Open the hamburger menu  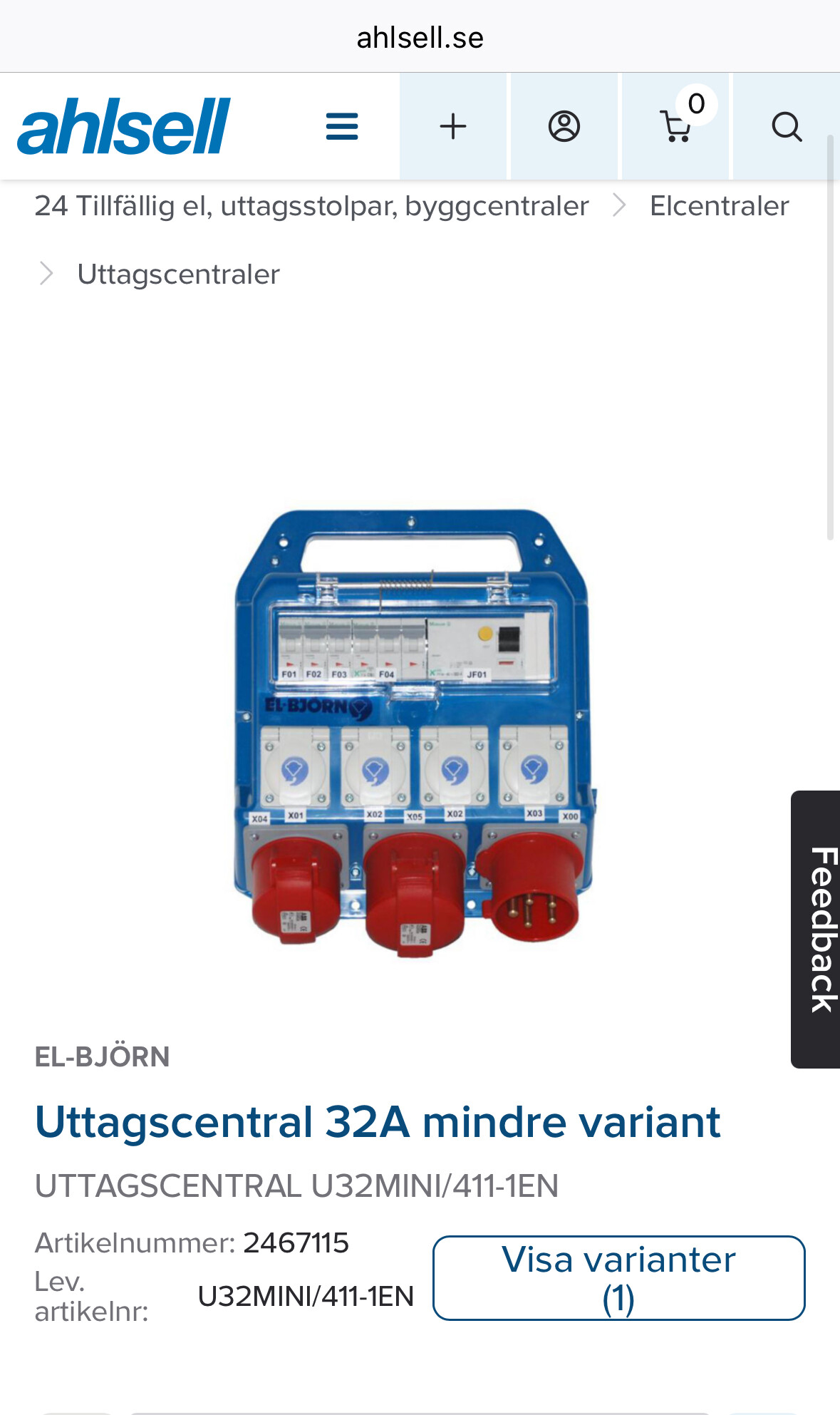pyautogui.click(x=341, y=127)
